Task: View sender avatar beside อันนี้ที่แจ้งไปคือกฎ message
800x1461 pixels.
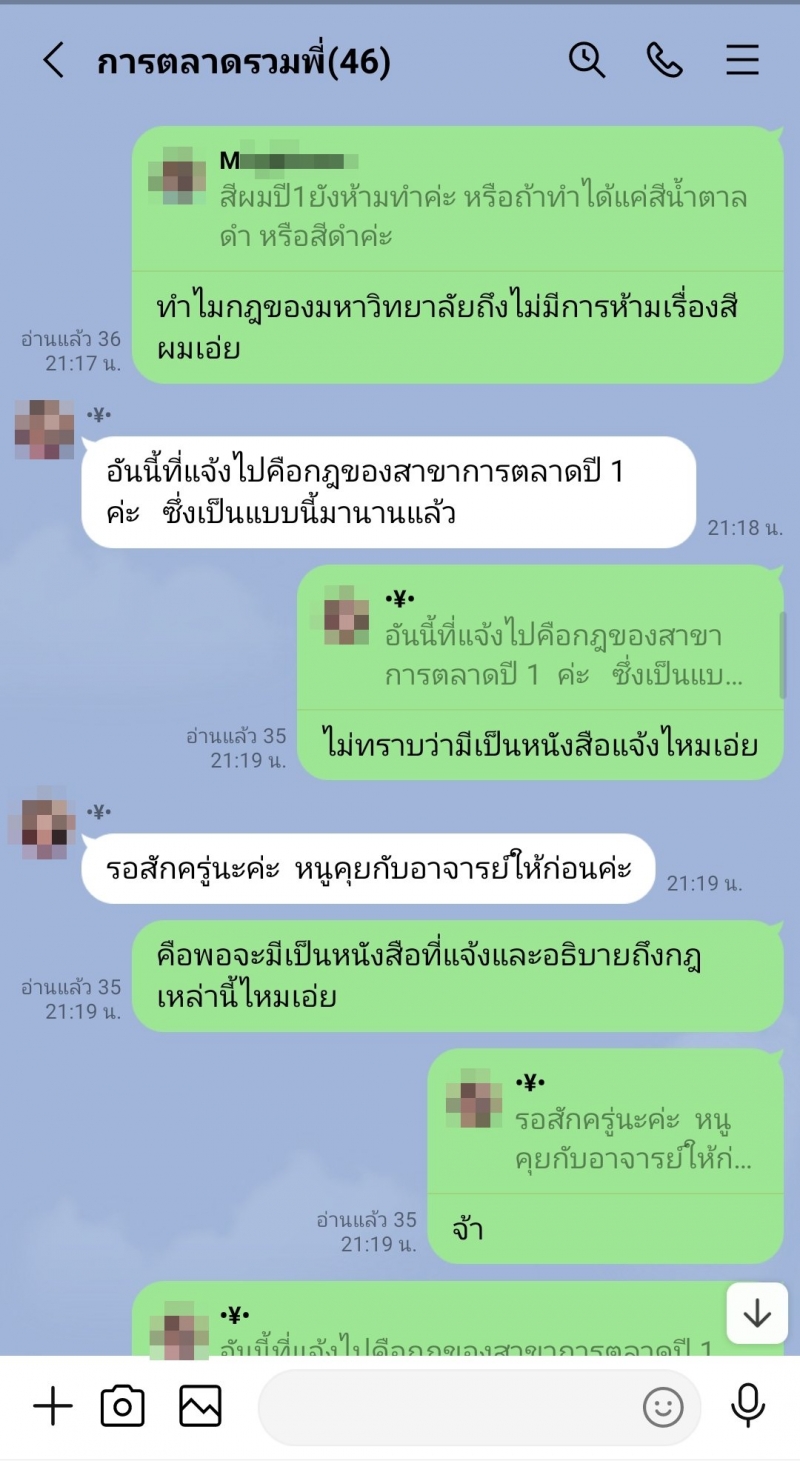Action: pos(45,430)
